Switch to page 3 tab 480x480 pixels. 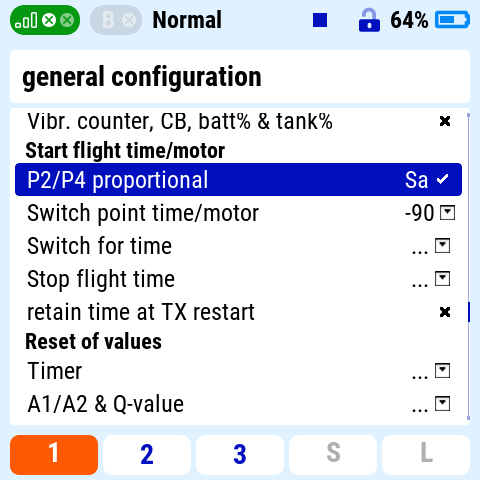coord(240,455)
